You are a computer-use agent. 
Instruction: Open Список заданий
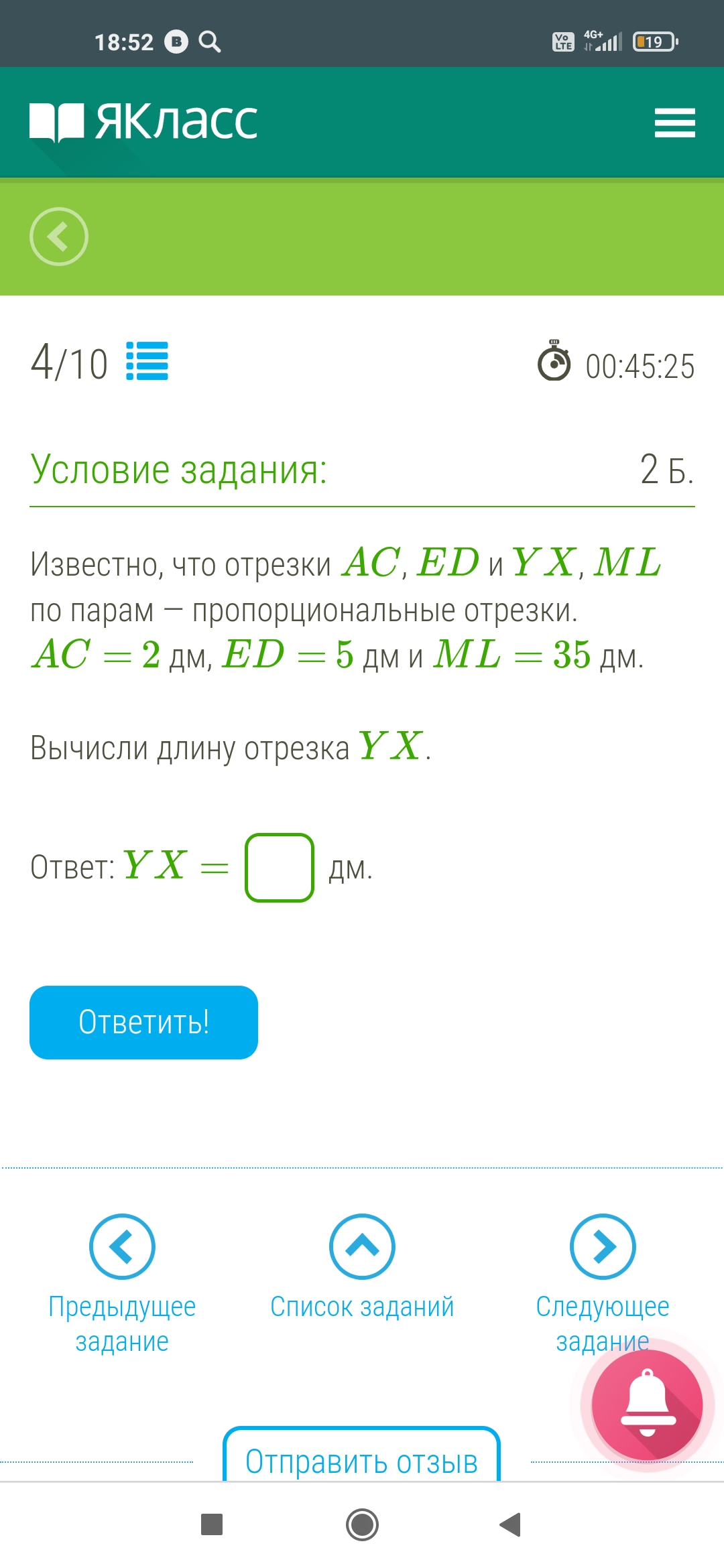pyautogui.click(x=362, y=1266)
